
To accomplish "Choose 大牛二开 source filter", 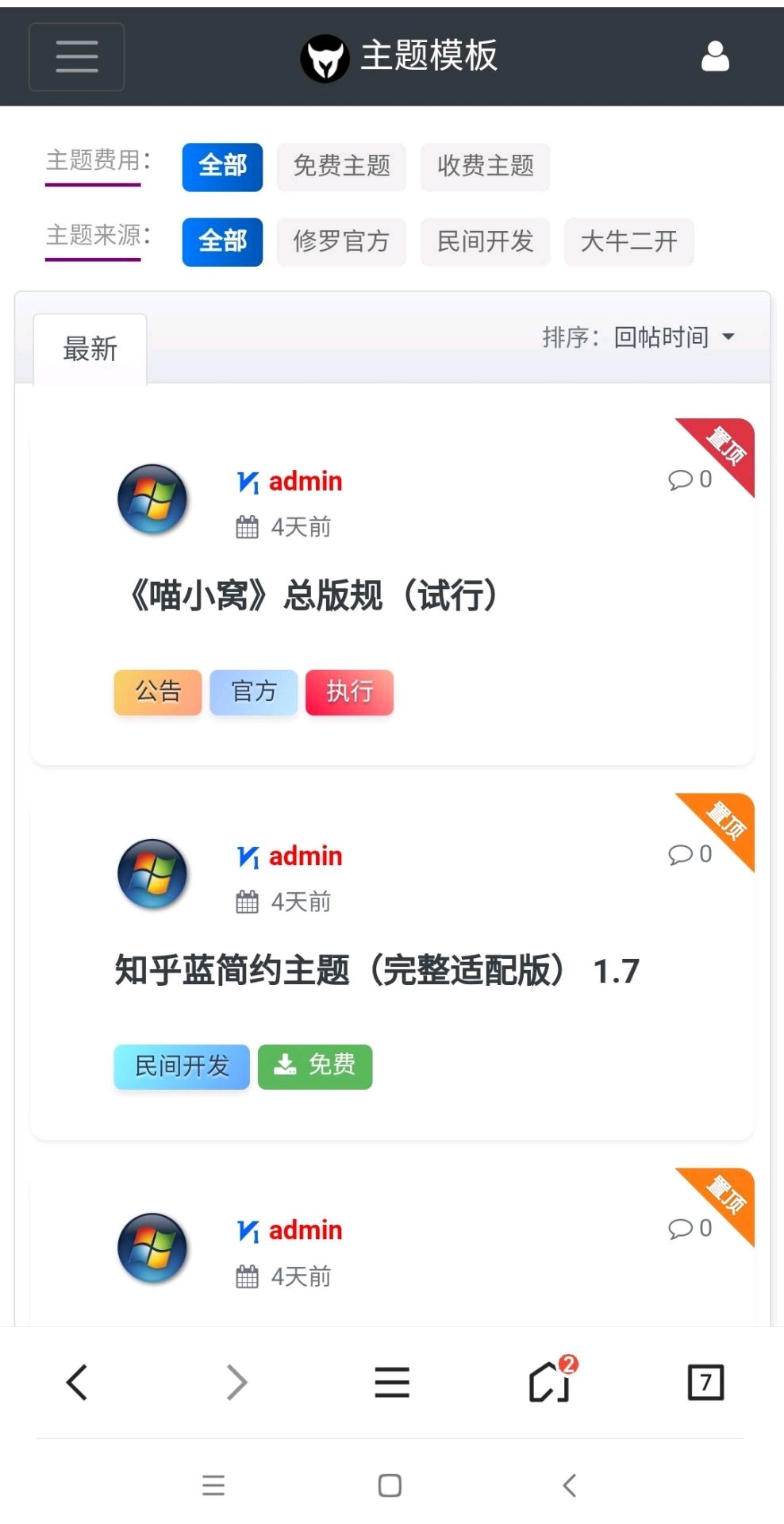I will tap(628, 241).
